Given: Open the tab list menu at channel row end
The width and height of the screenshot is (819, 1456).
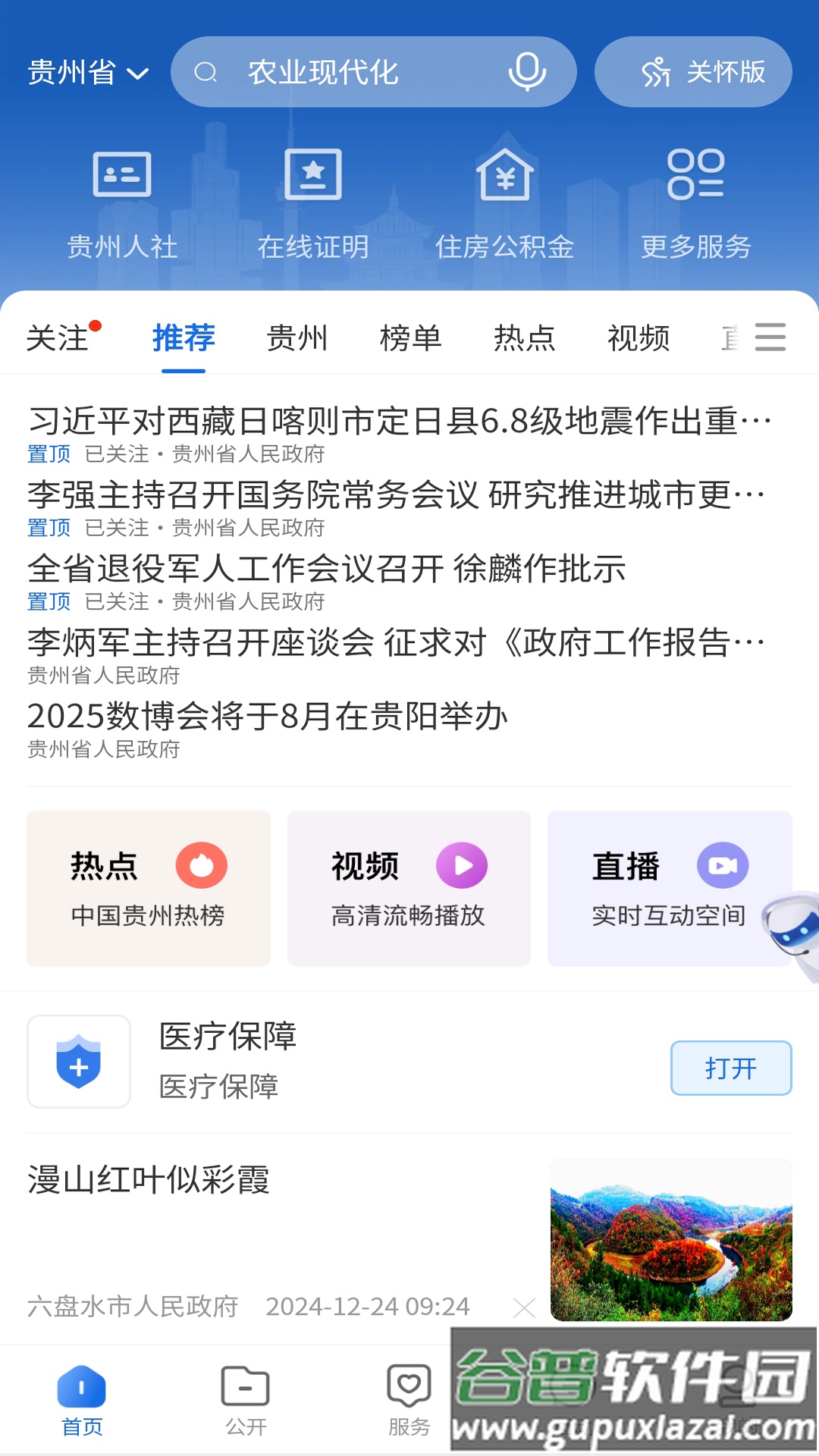Looking at the screenshot, I should pyautogui.click(x=770, y=337).
